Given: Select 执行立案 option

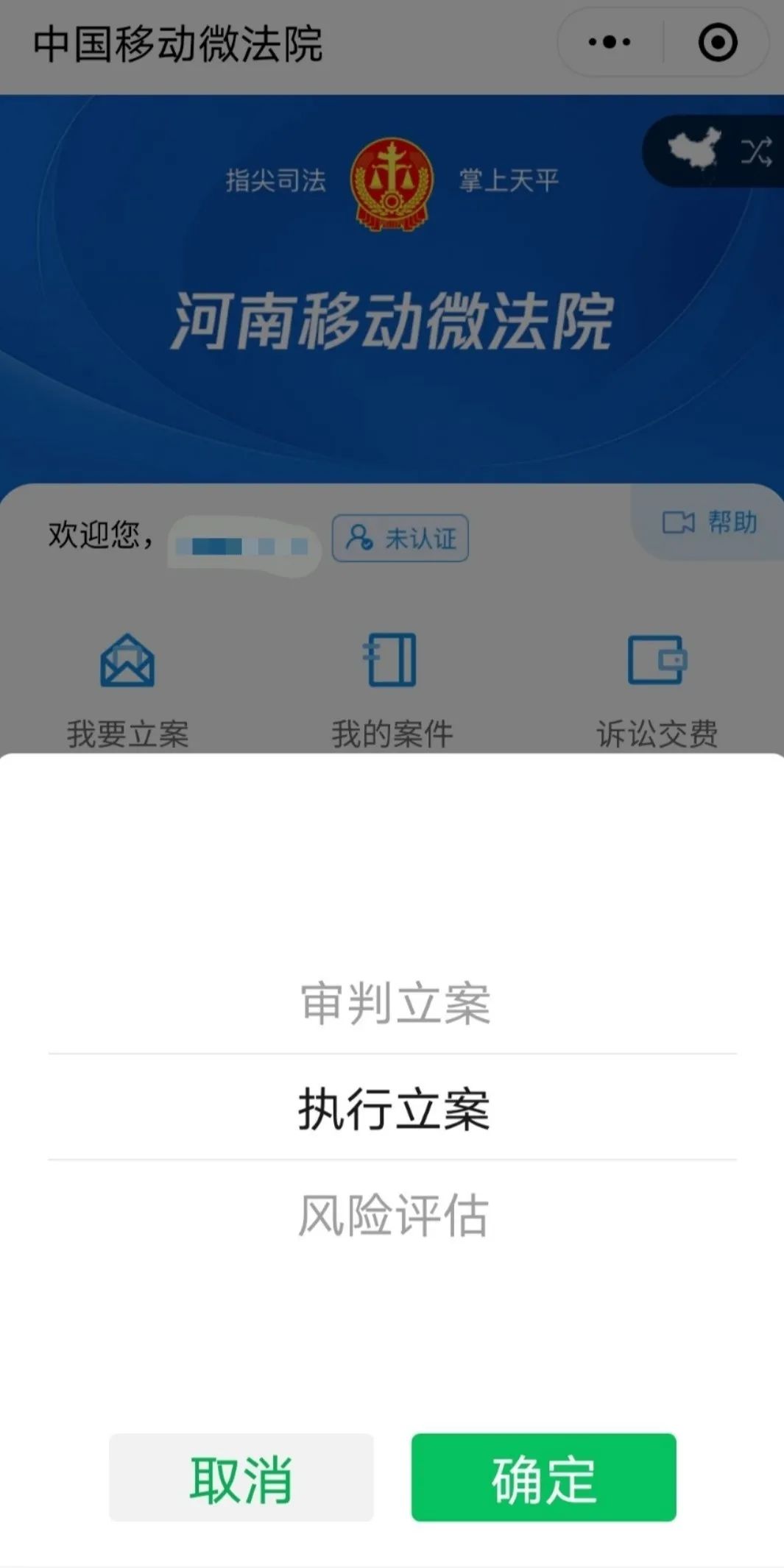Looking at the screenshot, I should pos(394,1109).
